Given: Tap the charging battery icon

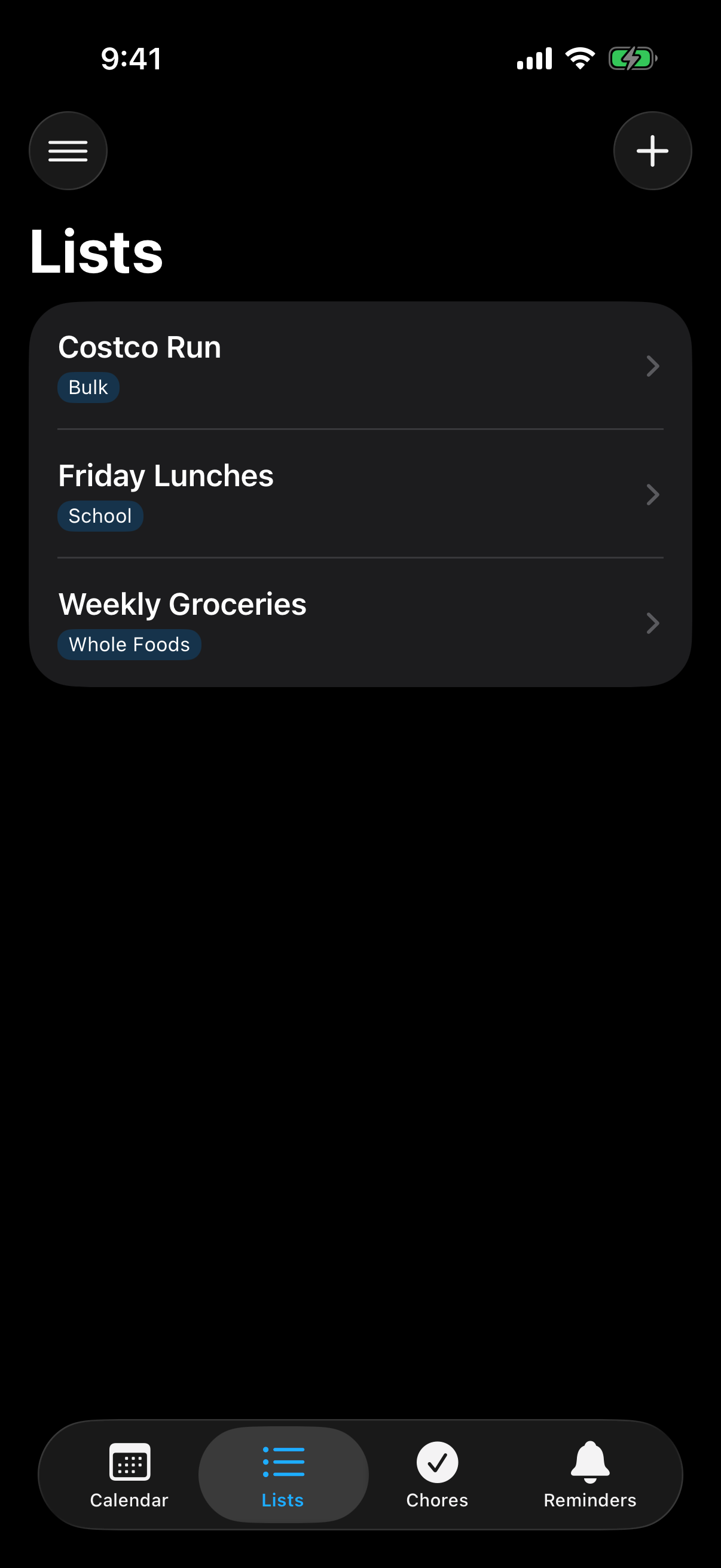Looking at the screenshot, I should click(x=633, y=58).
